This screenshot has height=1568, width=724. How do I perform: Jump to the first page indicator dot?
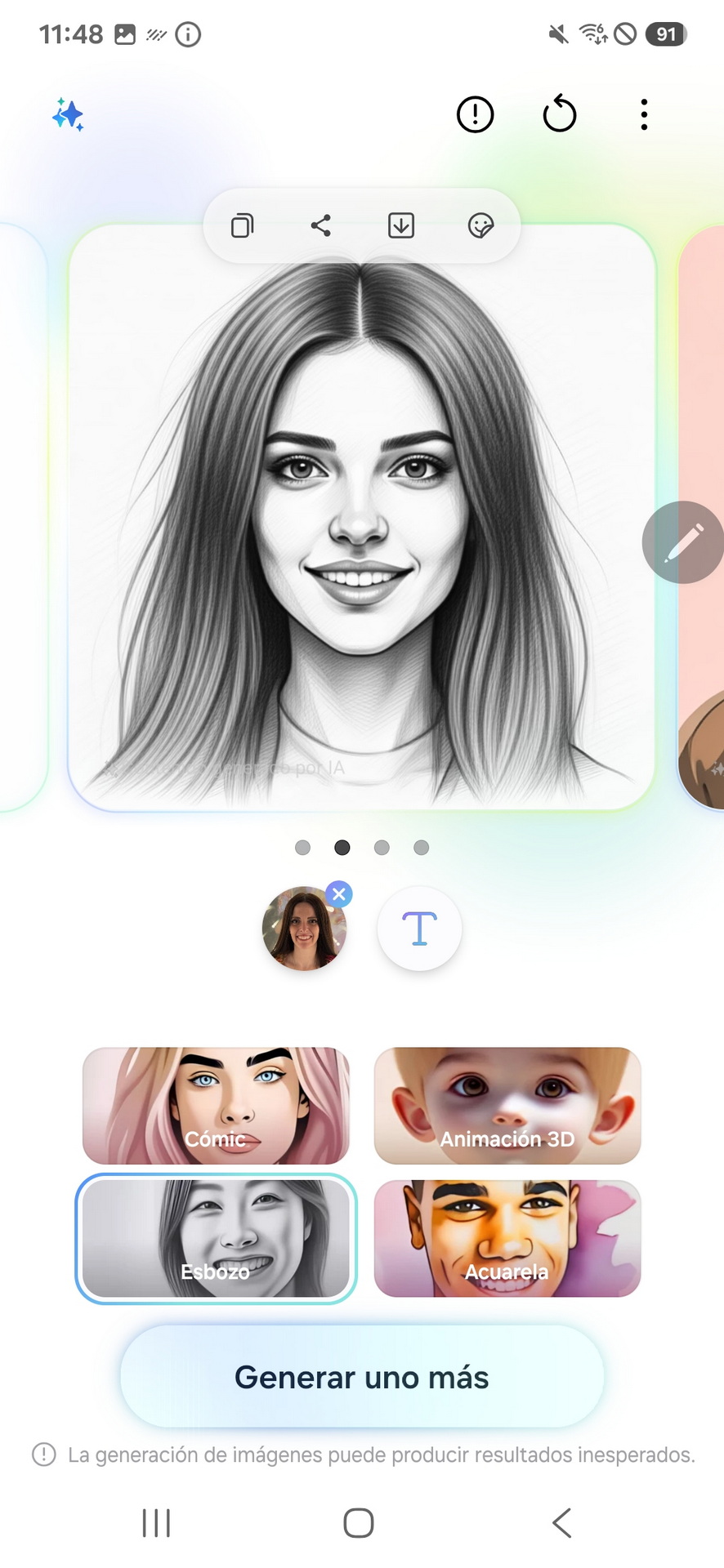point(302,848)
